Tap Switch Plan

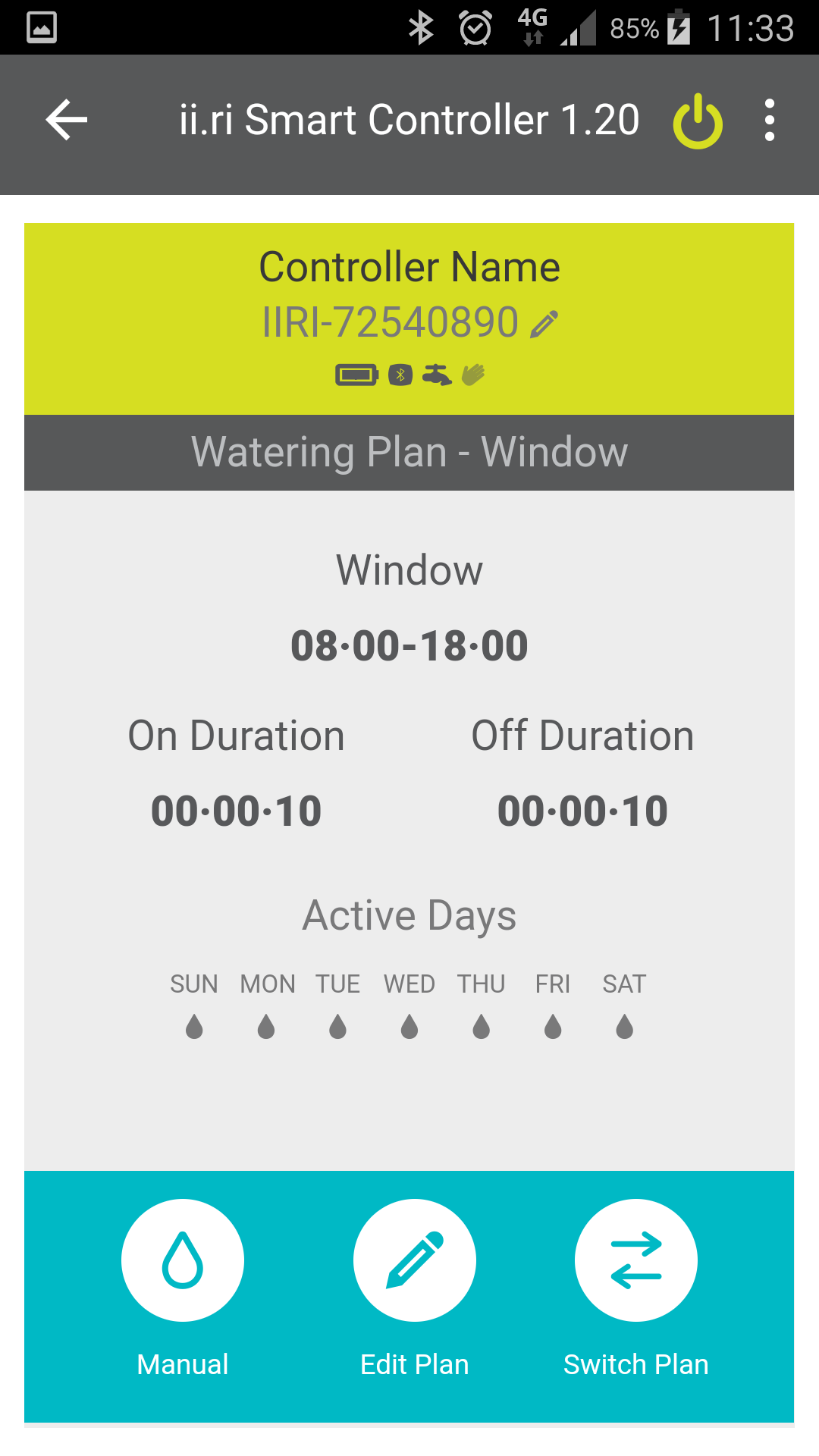click(636, 1260)
